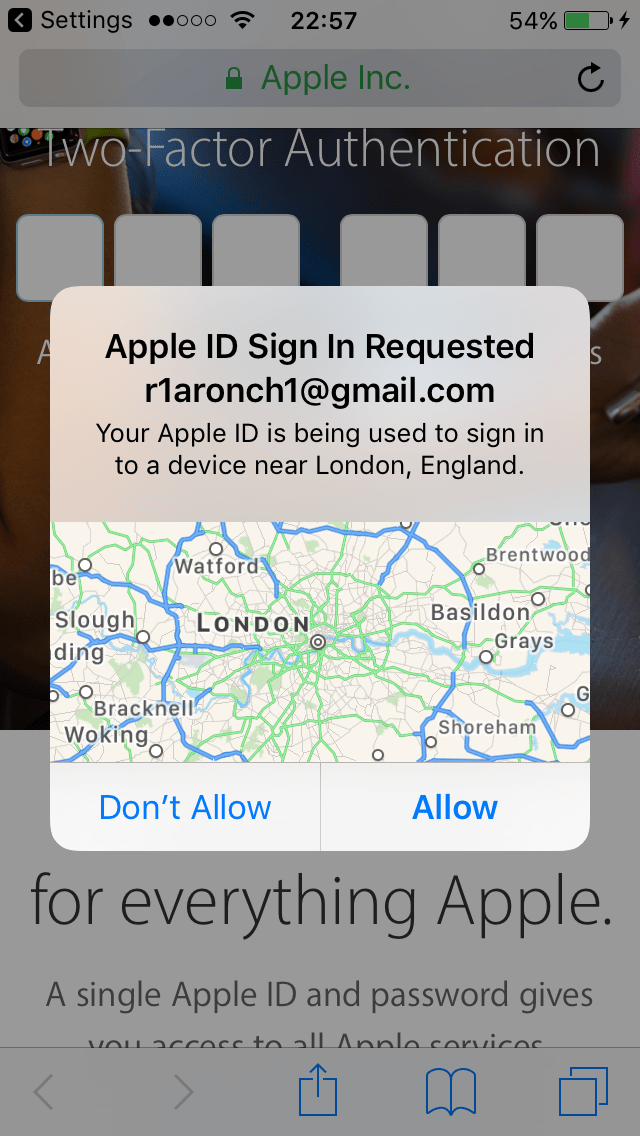Return to Settings via the back arrow
Image resolution: width=640 pixels, height=1136 pixels.
coord(20,20)
